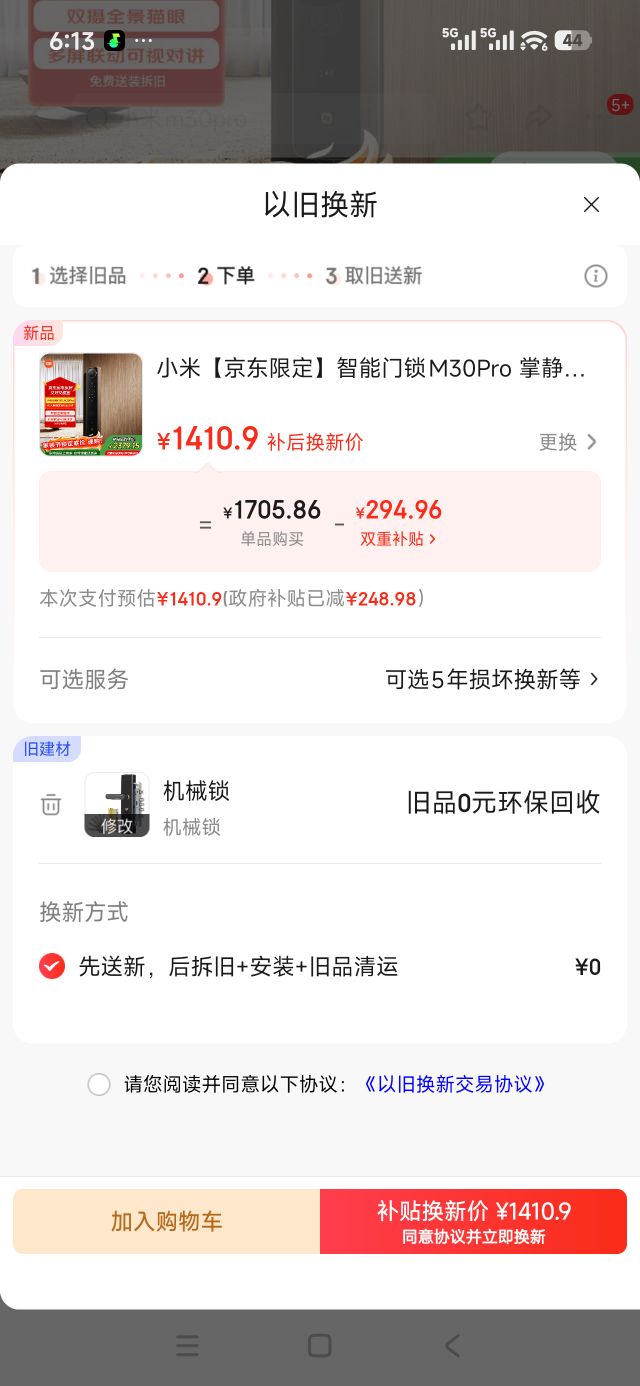Close the 以旧换新 dialog

click(591, 205)
